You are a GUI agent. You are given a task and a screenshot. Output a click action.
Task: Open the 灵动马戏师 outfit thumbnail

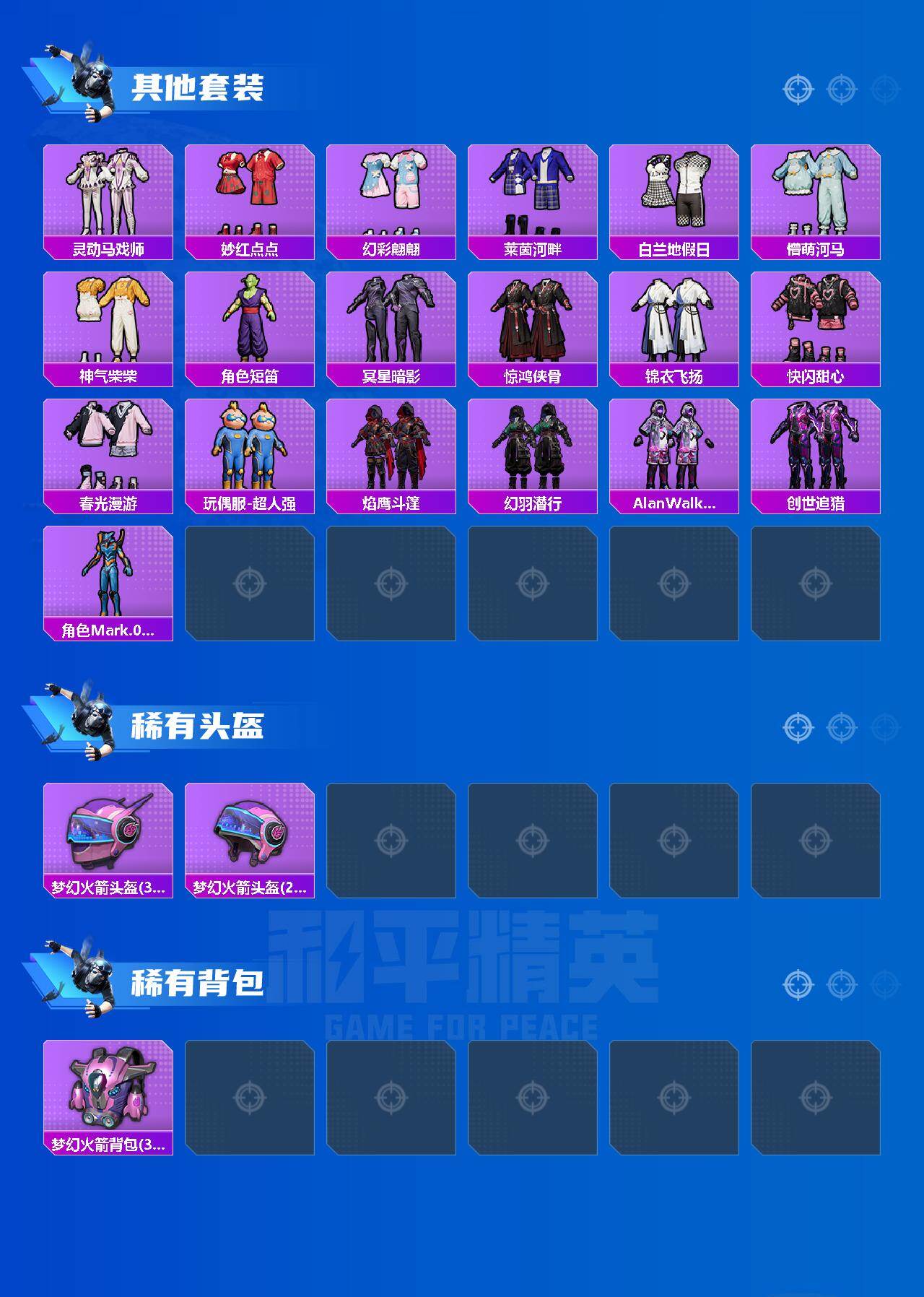pos(108,191)
